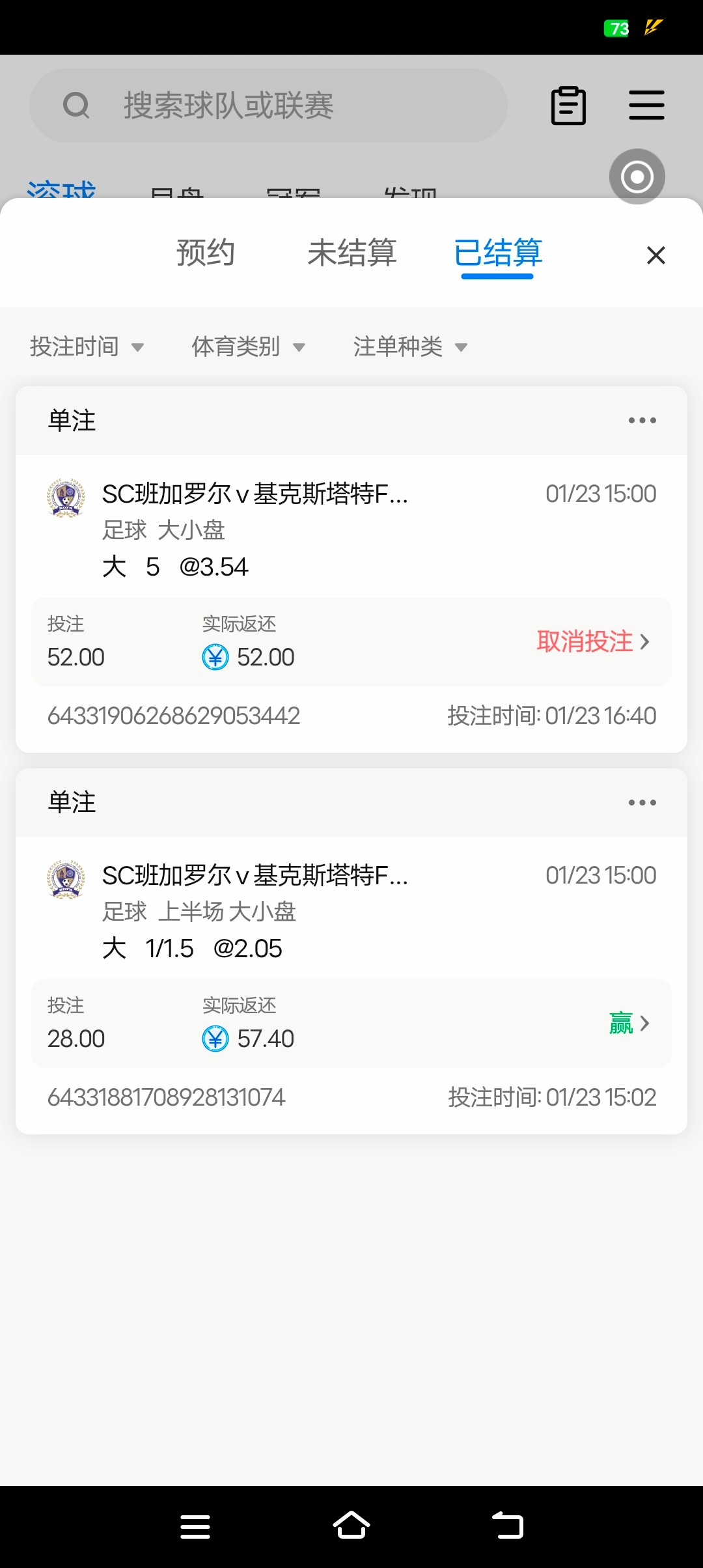Switch to the 未结算 tab
This screenshot has width=703, height=1568.
(x=351, y=253)
